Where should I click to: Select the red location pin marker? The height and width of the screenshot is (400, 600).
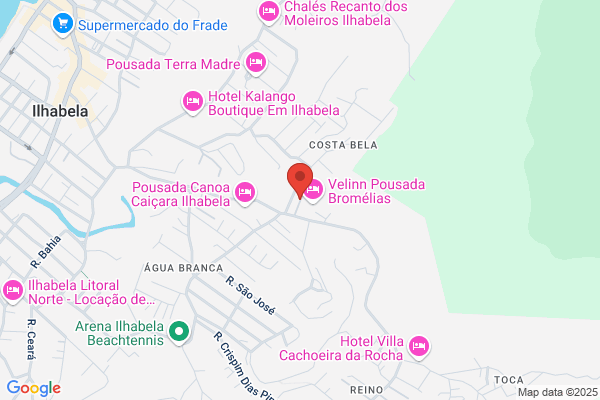coord(300,181)
